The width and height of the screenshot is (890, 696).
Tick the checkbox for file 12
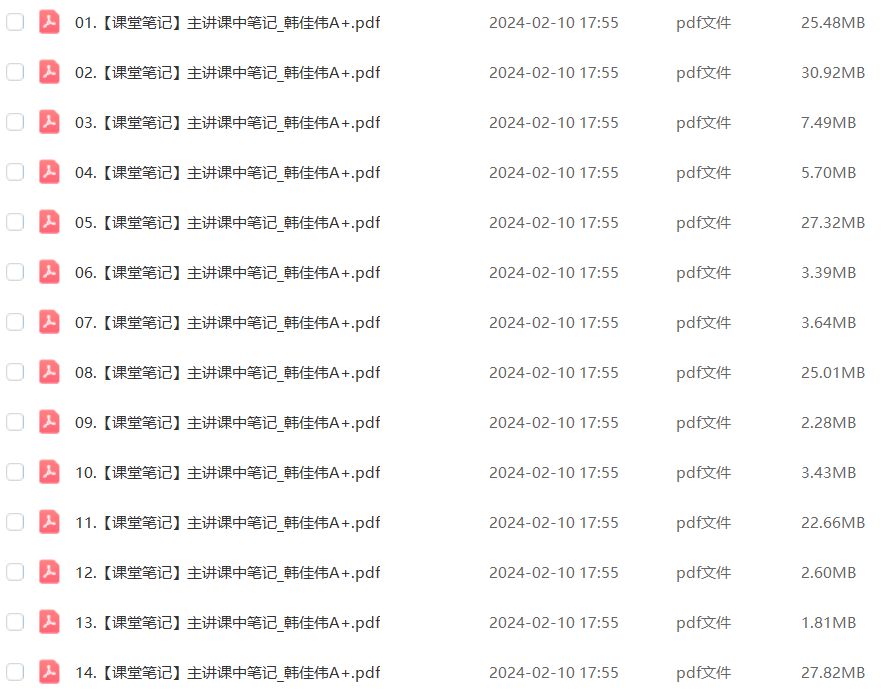pyautogui.click(x=15, y=572)
